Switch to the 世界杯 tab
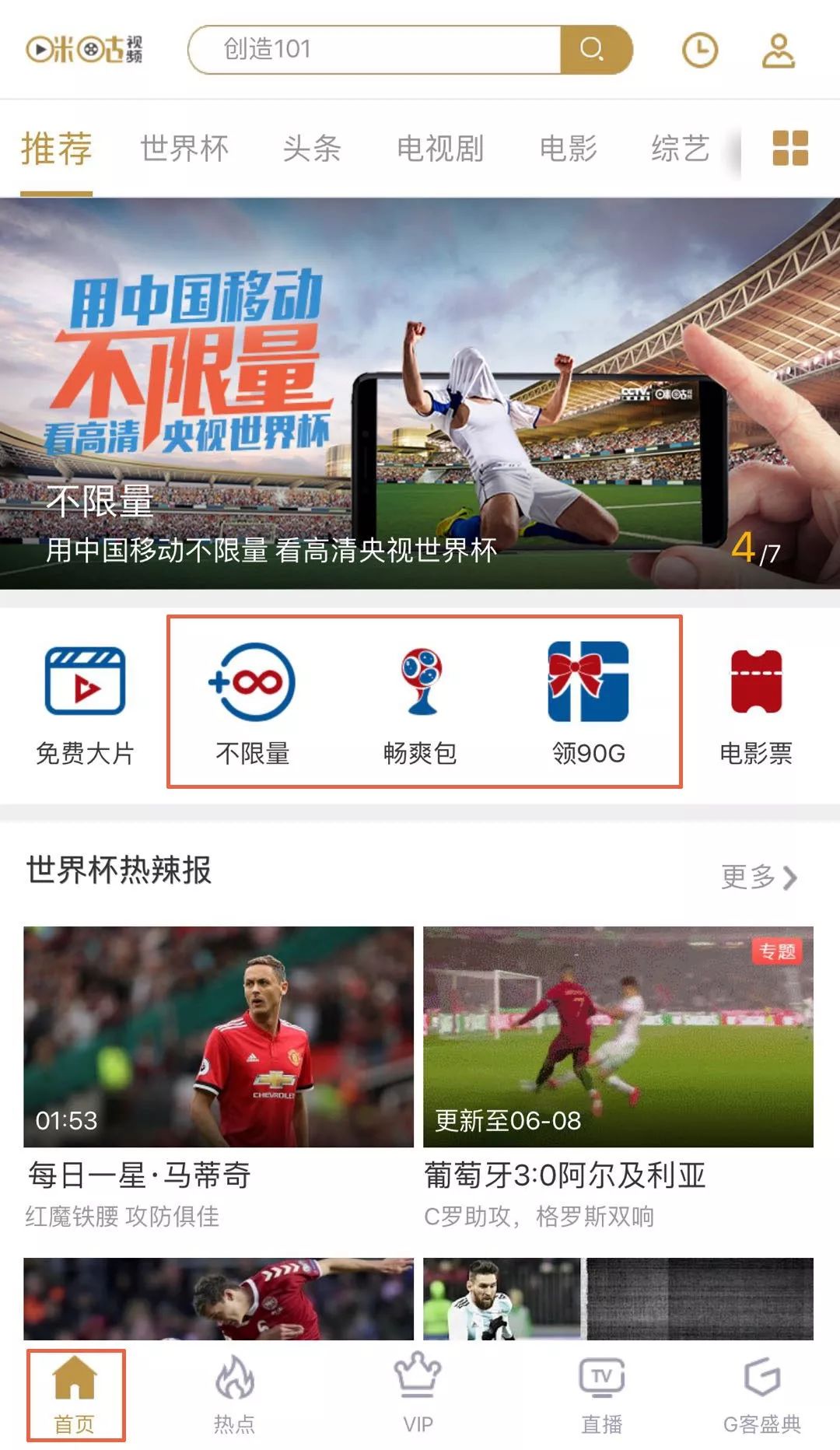 tap(183, 149)
